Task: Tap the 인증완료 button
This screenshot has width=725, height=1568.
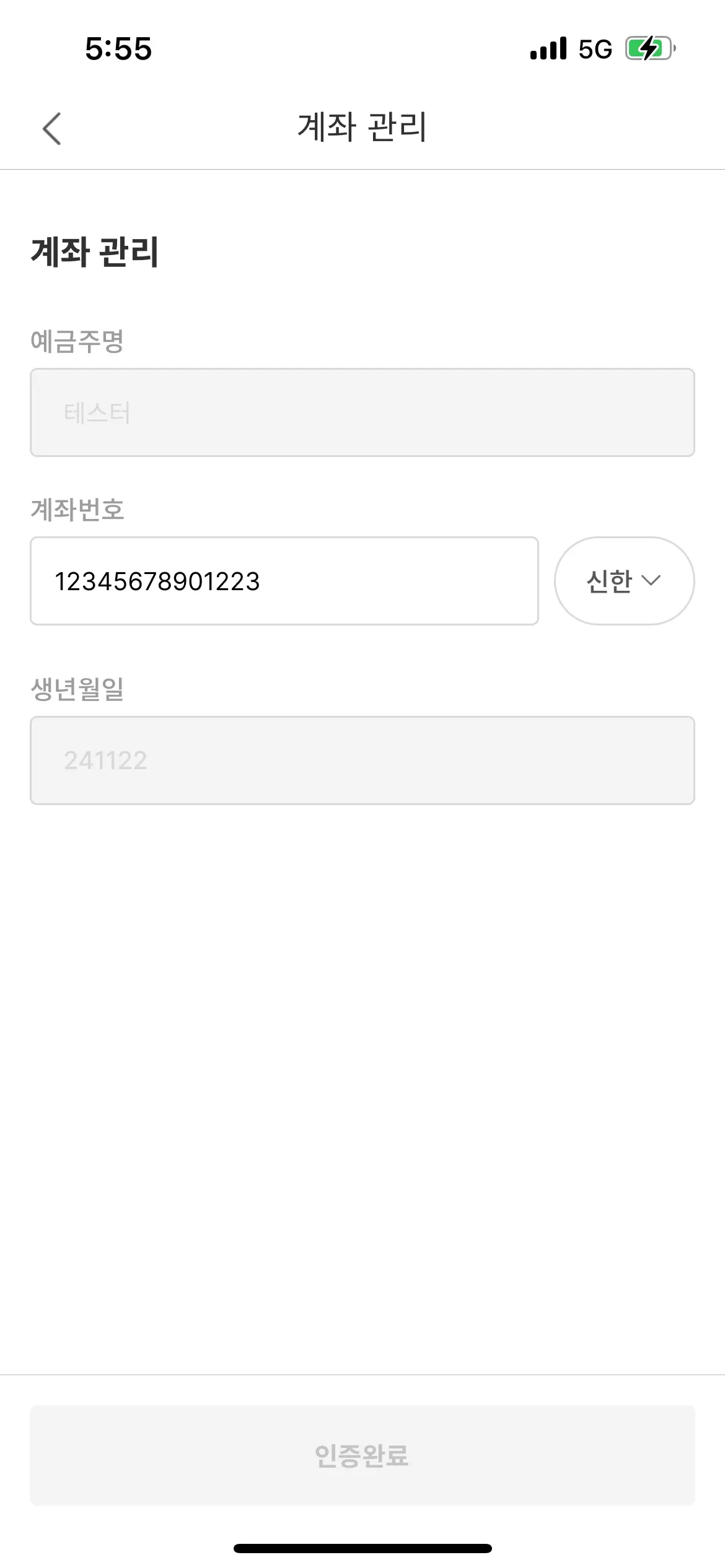Action: pos(362,1455)
